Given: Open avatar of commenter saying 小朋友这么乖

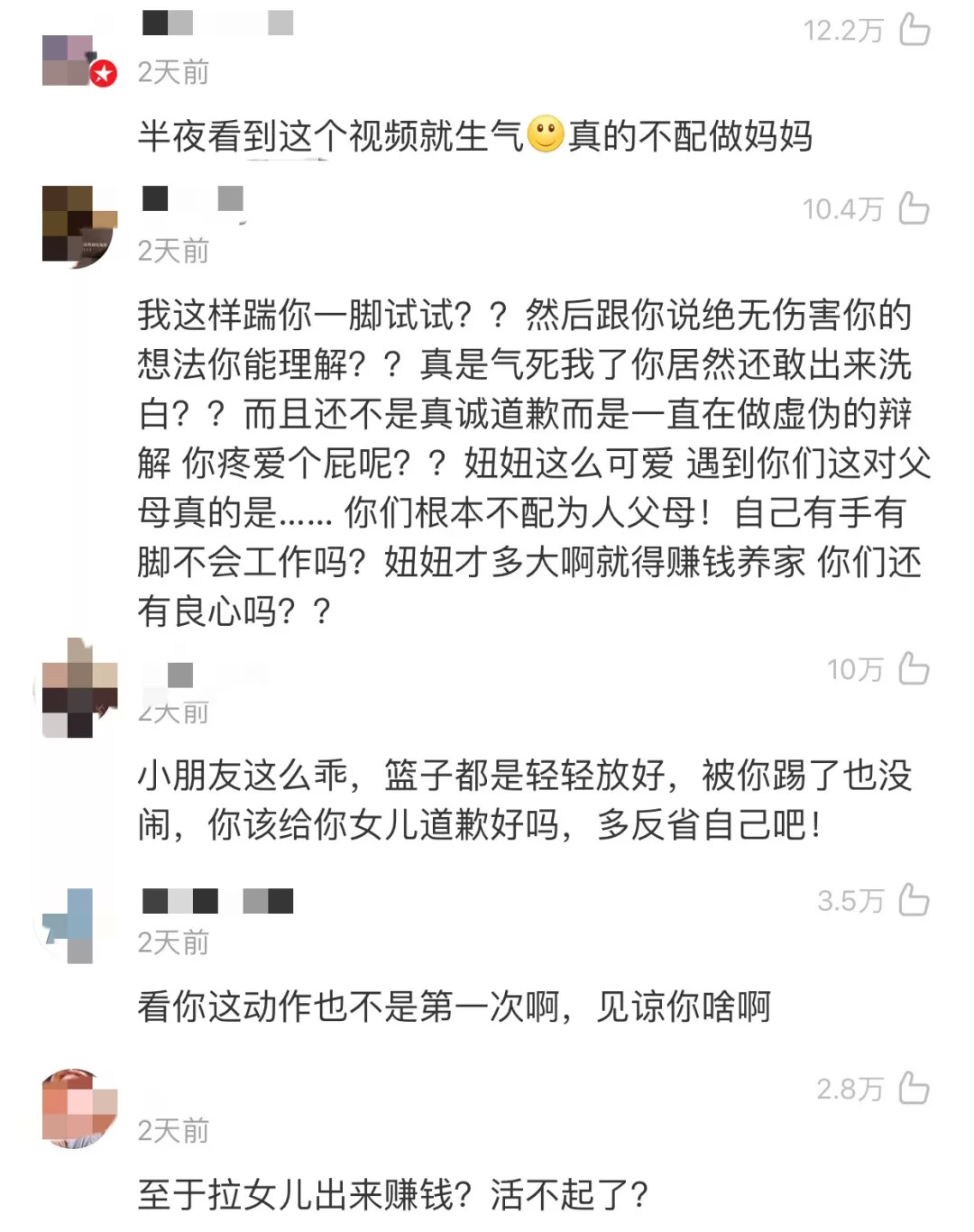Looking at the screenshot, I should pyautogui.click(x=79, y=688).
